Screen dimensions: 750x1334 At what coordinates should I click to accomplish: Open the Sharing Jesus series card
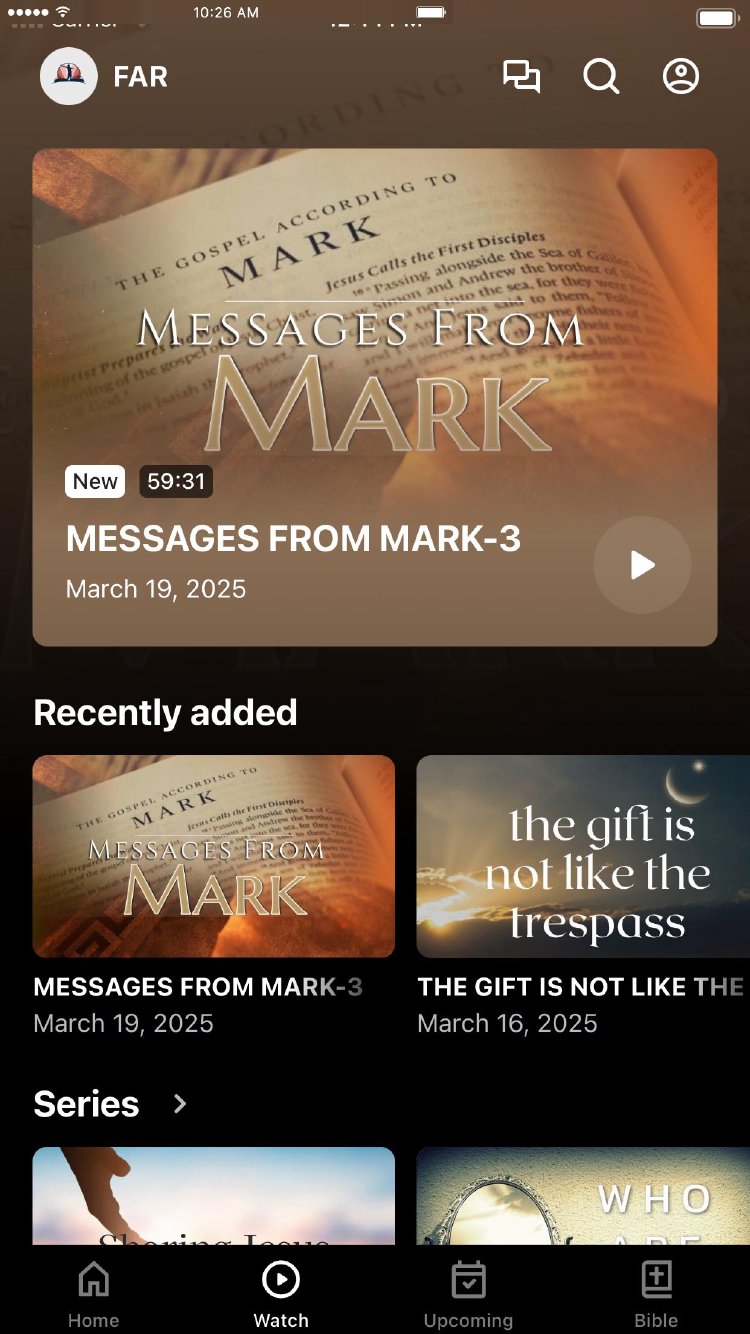pos(214,1195)
